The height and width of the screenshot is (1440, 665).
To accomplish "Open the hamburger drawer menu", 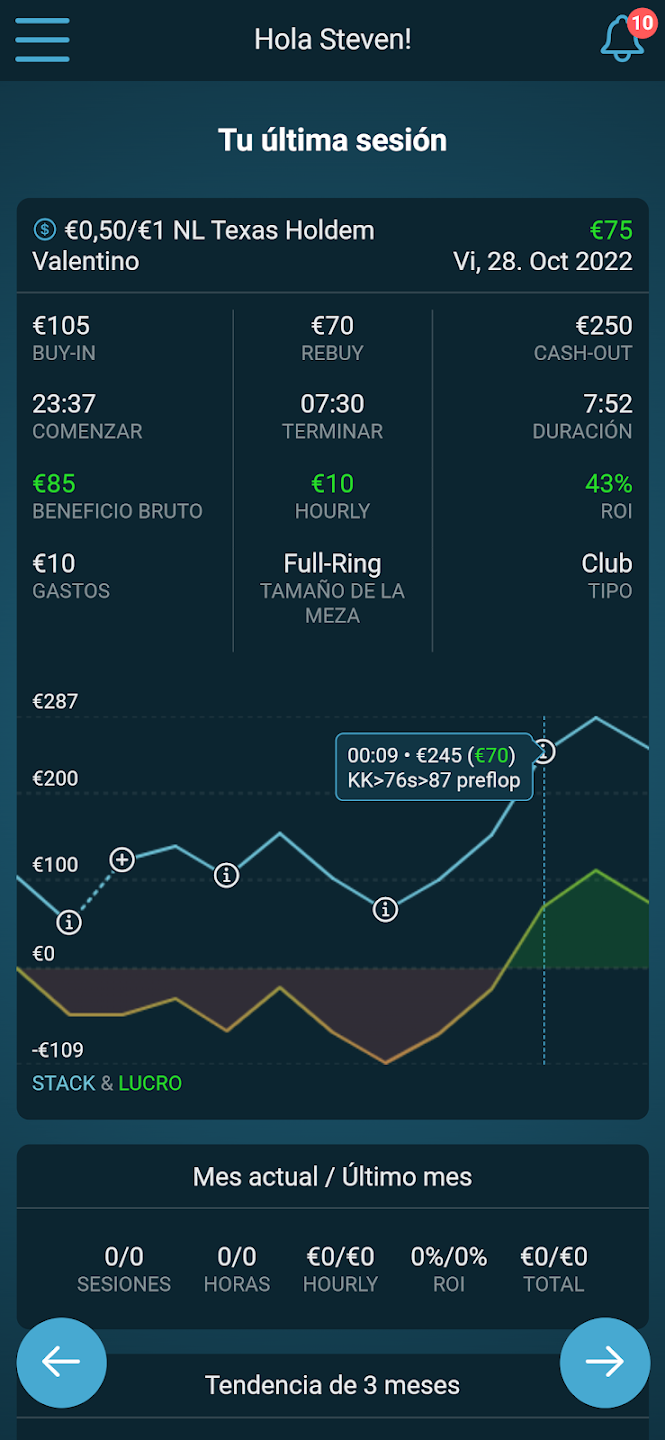I will pos(42,40).
